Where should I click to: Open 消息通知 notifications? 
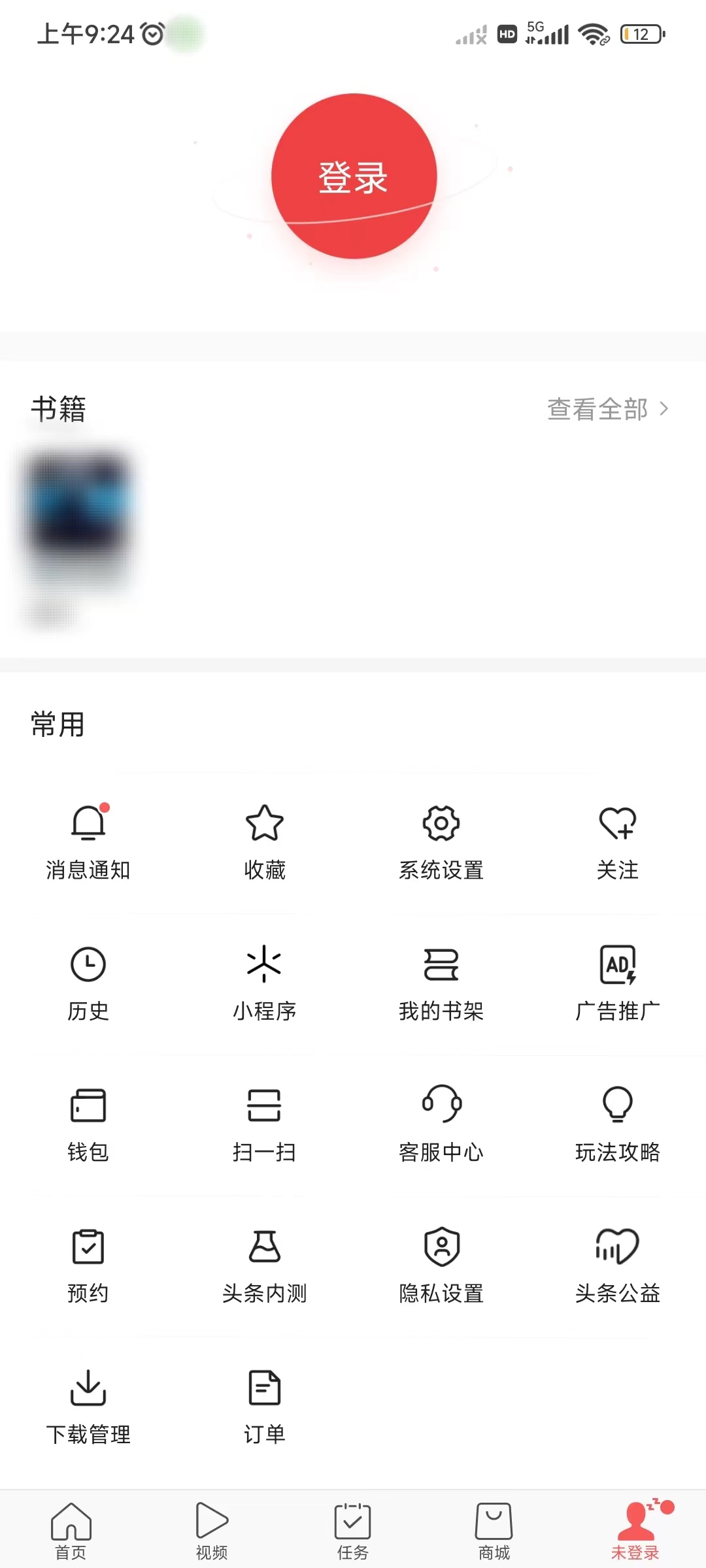coord(88,843)
